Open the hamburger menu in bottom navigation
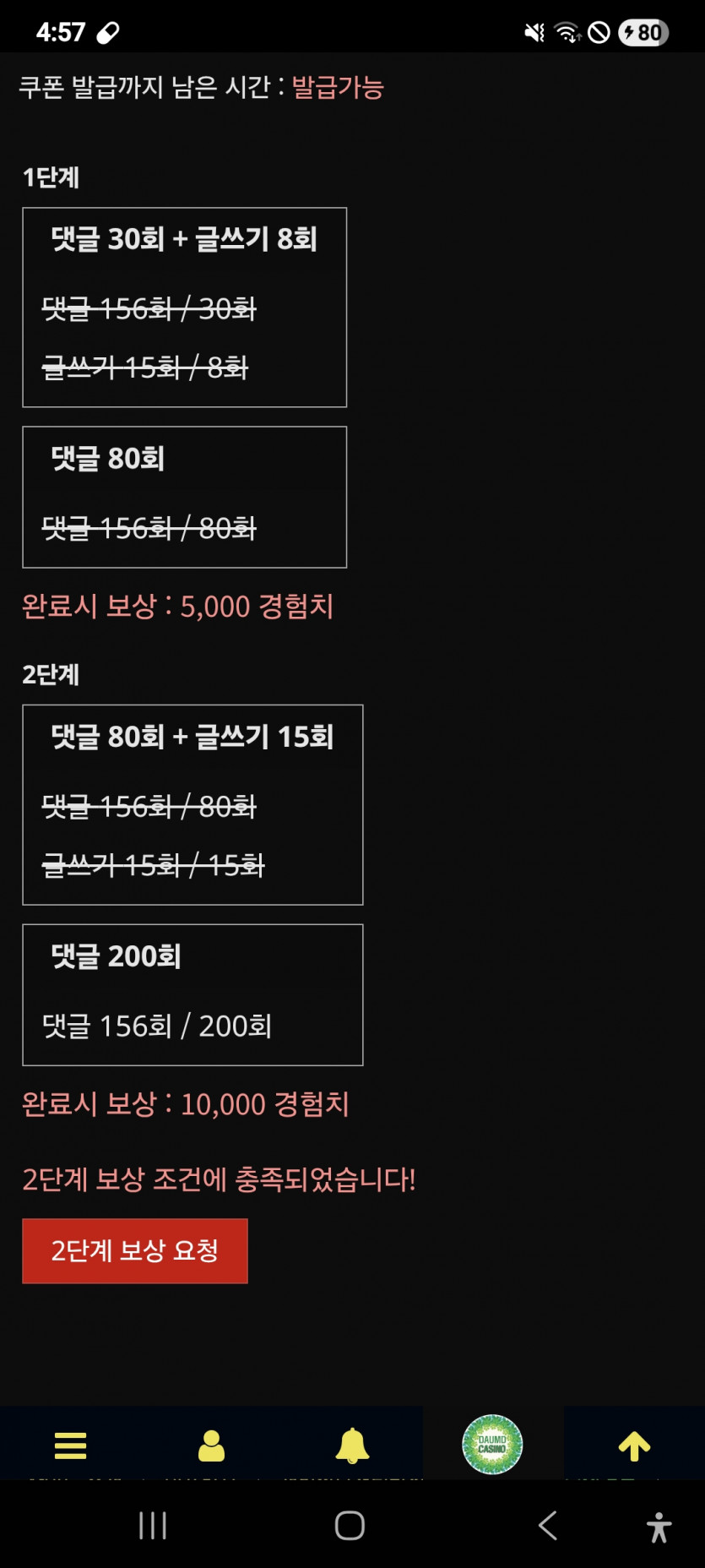 coord(70,1445)
